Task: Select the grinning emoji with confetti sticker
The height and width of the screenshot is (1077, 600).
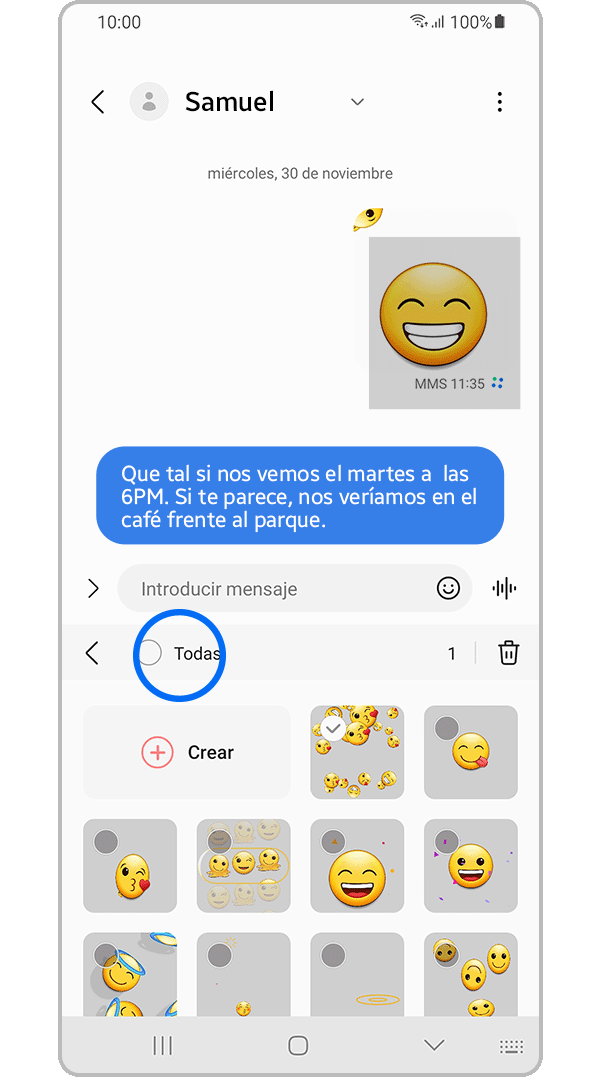Action: 471,866
